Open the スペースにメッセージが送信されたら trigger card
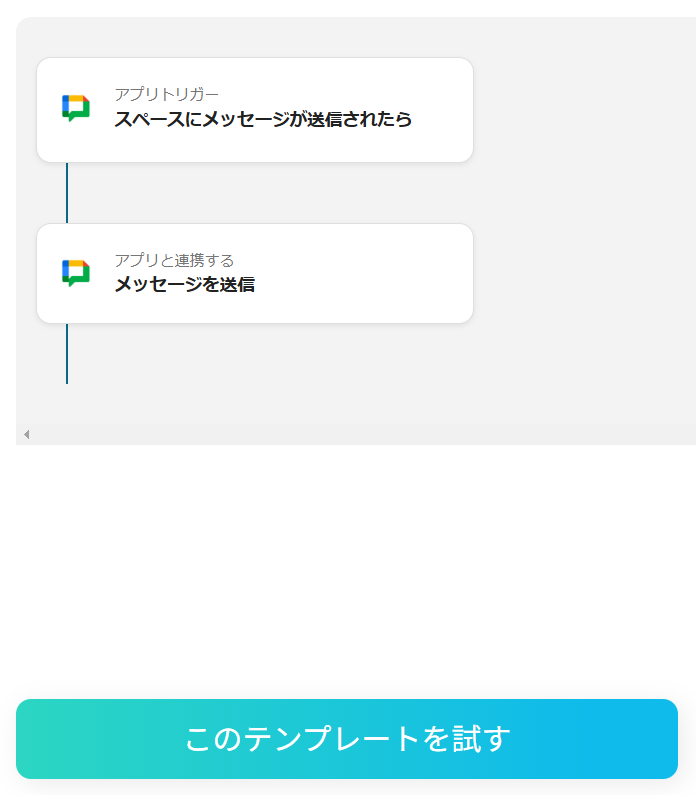 click(x=255, y=110)
